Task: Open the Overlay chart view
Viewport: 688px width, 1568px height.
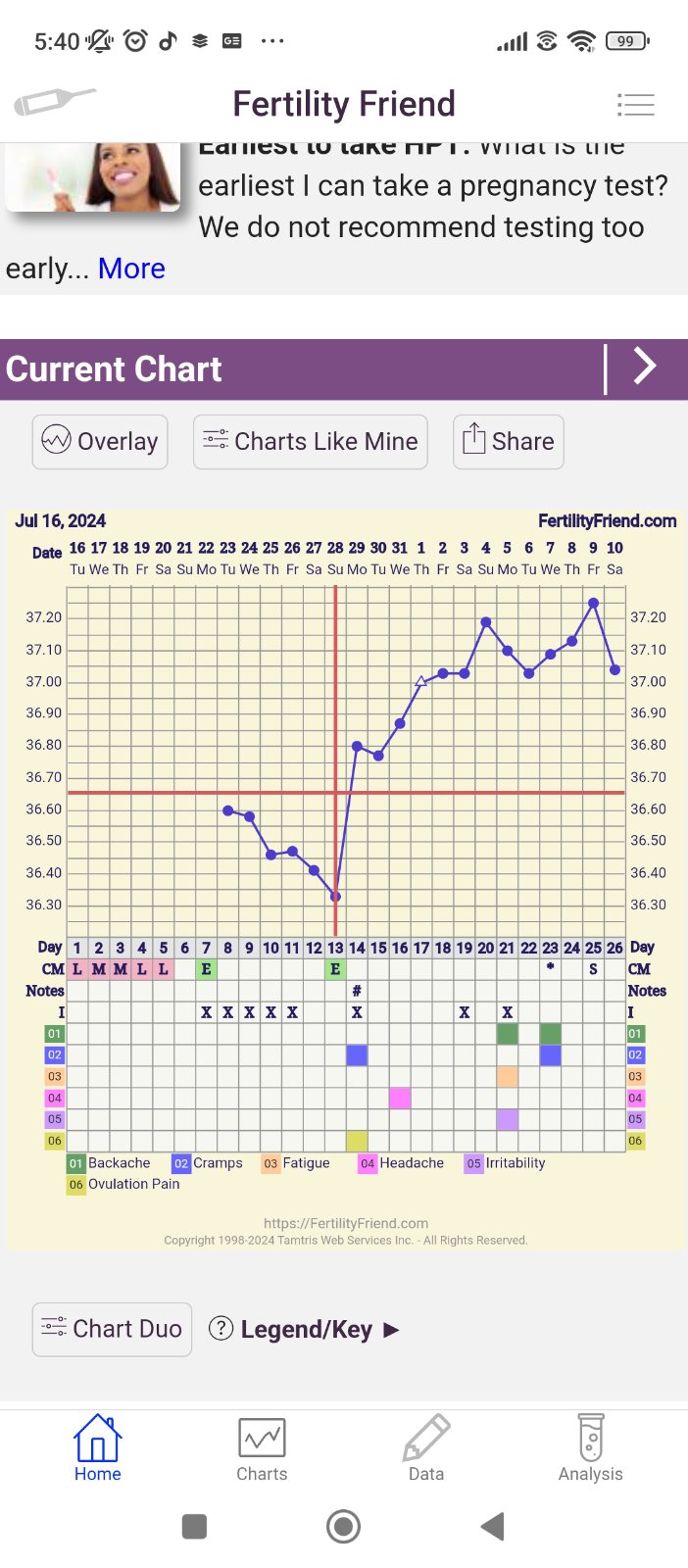Action: coord(100,442)
